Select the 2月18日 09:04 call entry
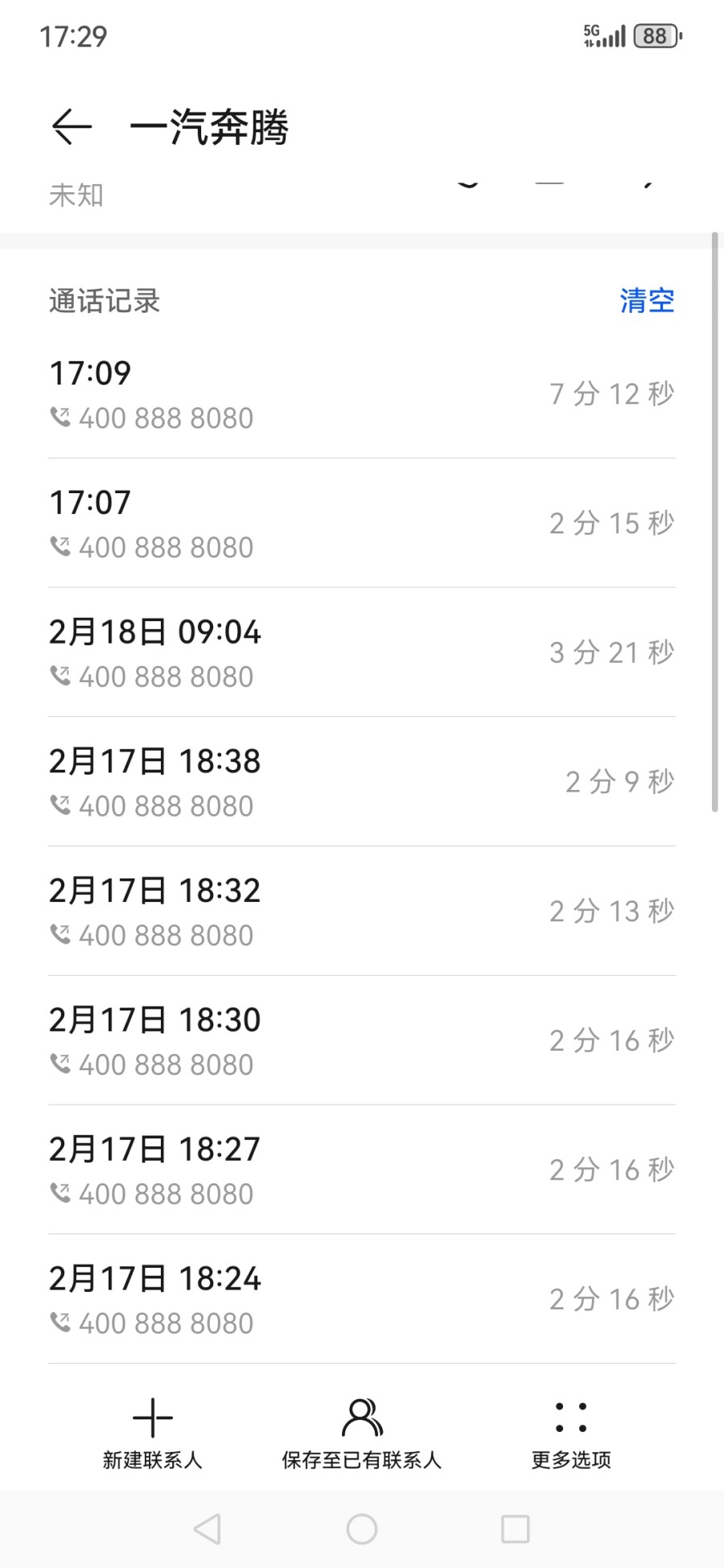 coord(362,652)
